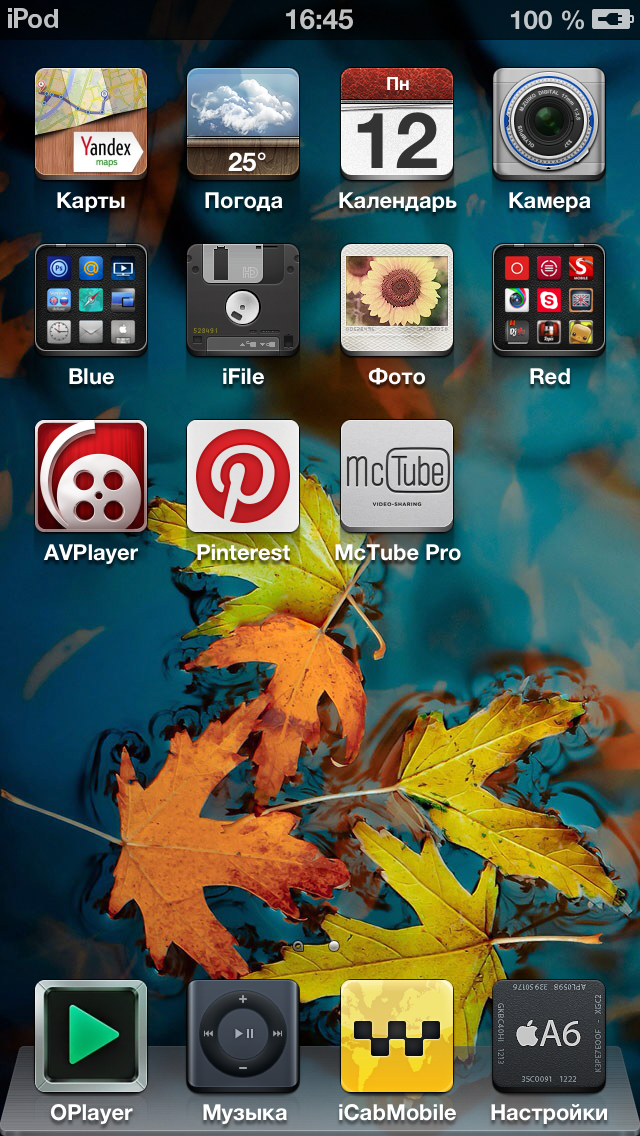Open Pinterest
The height and width of the screenshot is (1136, 640).
coord(243,476)
